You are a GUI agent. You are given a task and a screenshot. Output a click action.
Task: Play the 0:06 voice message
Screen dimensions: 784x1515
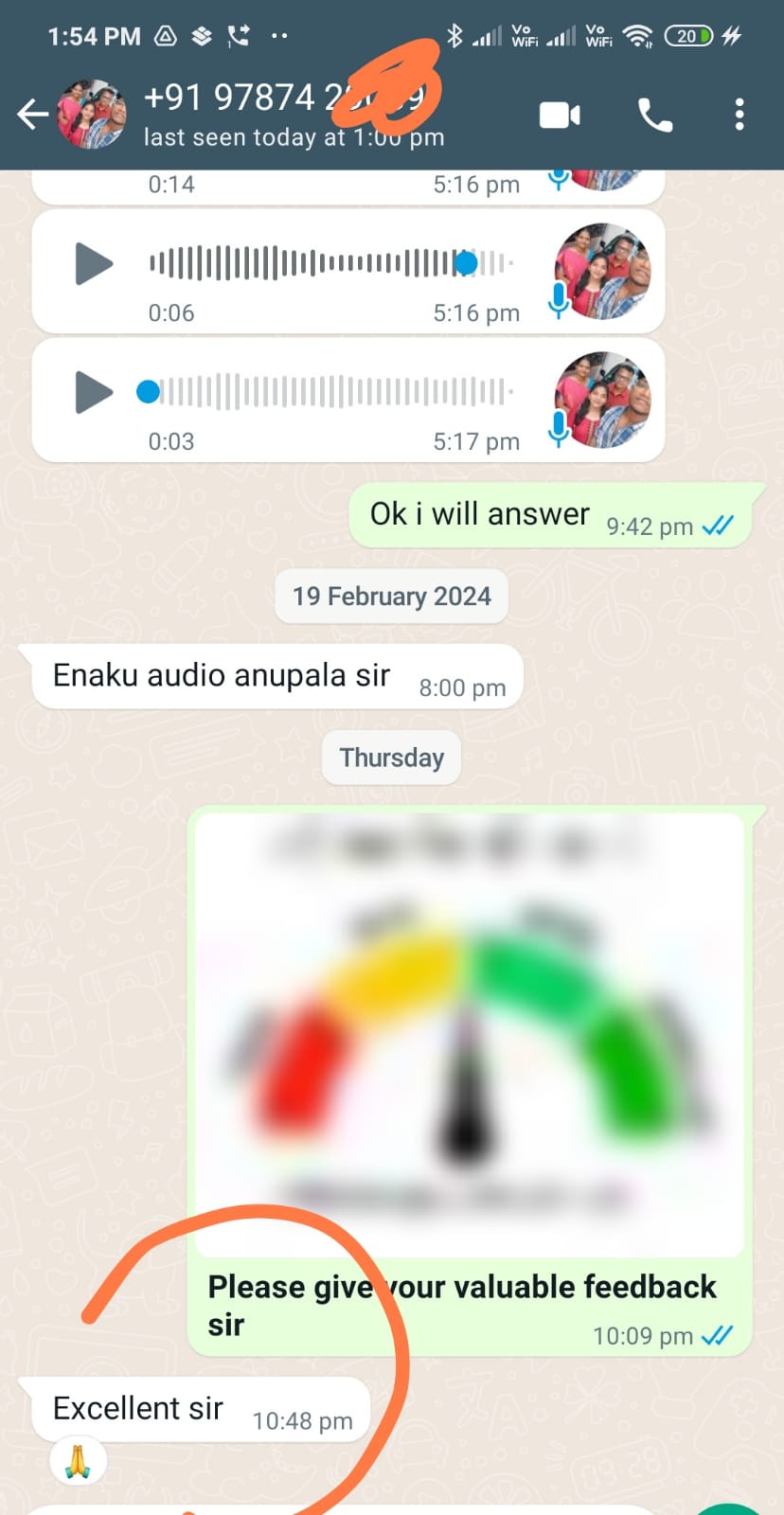(94, 263)
